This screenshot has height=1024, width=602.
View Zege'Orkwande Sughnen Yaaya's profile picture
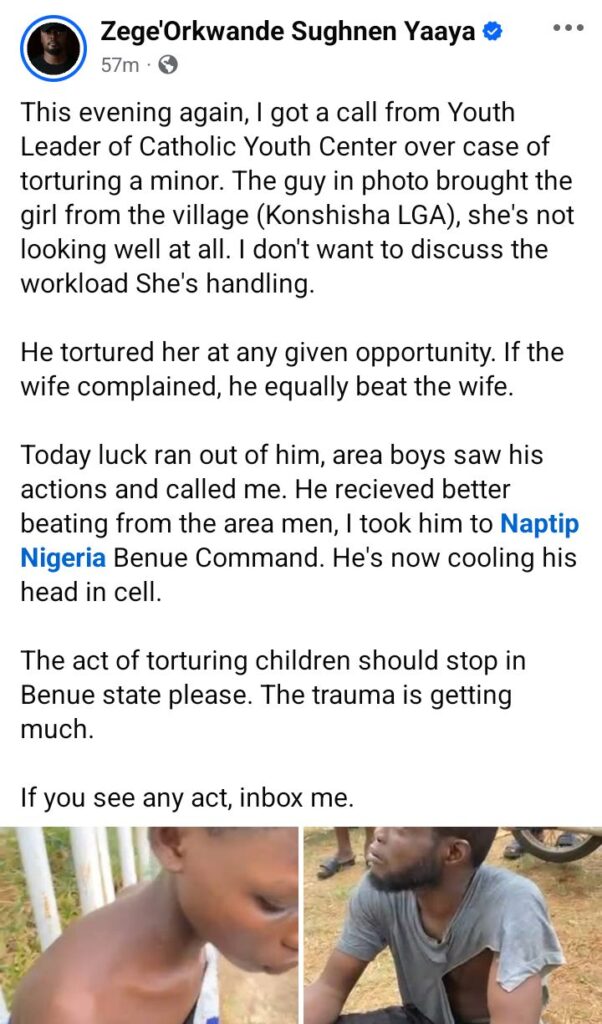[x=54, y=48]
